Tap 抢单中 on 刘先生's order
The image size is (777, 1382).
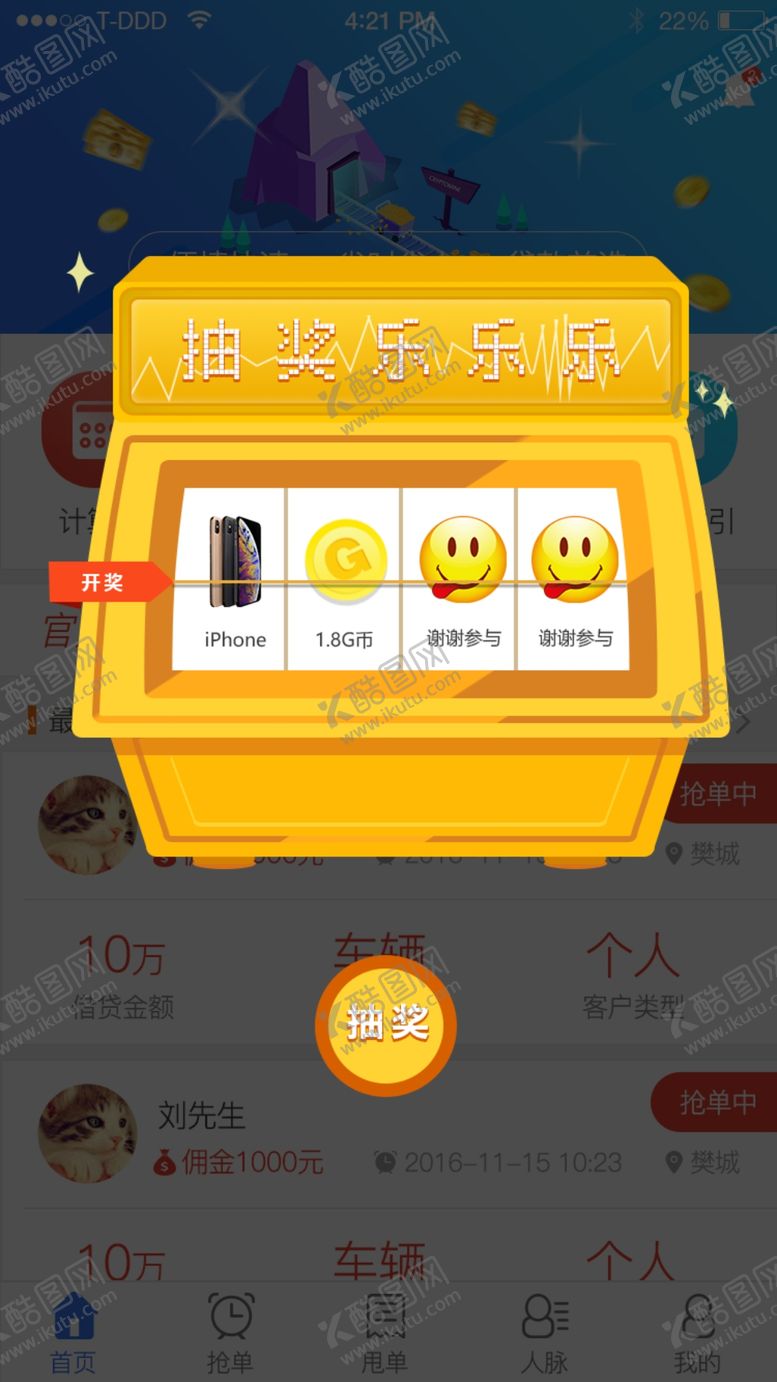[x=716, y=1103]
